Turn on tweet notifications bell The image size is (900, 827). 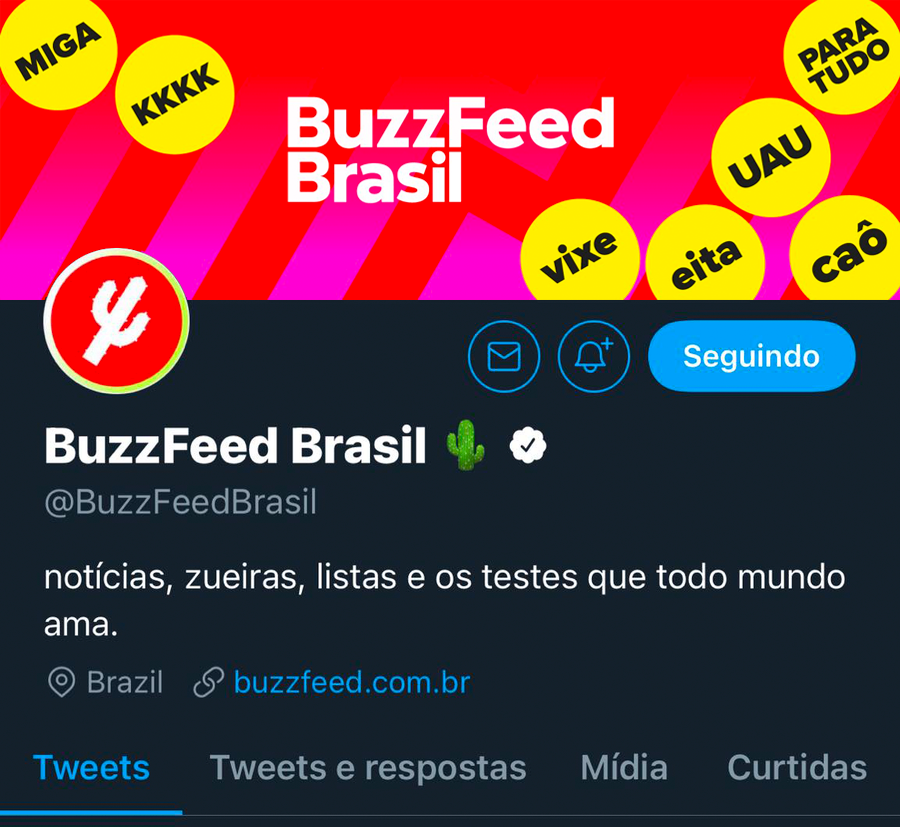[593, 357]
